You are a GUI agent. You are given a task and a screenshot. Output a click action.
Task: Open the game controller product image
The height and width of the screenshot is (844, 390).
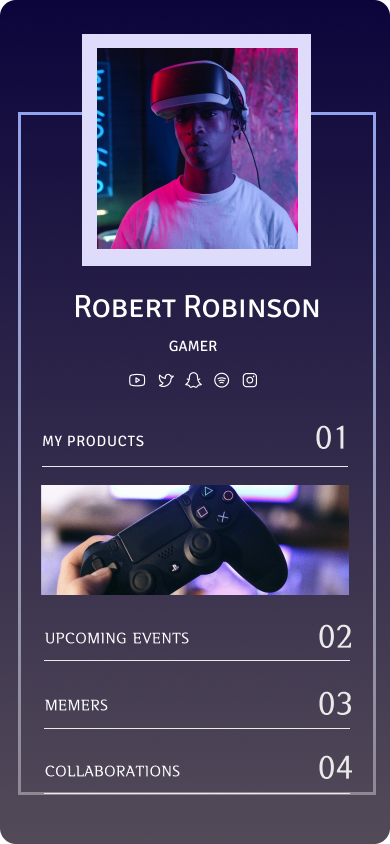click(195, 540)
